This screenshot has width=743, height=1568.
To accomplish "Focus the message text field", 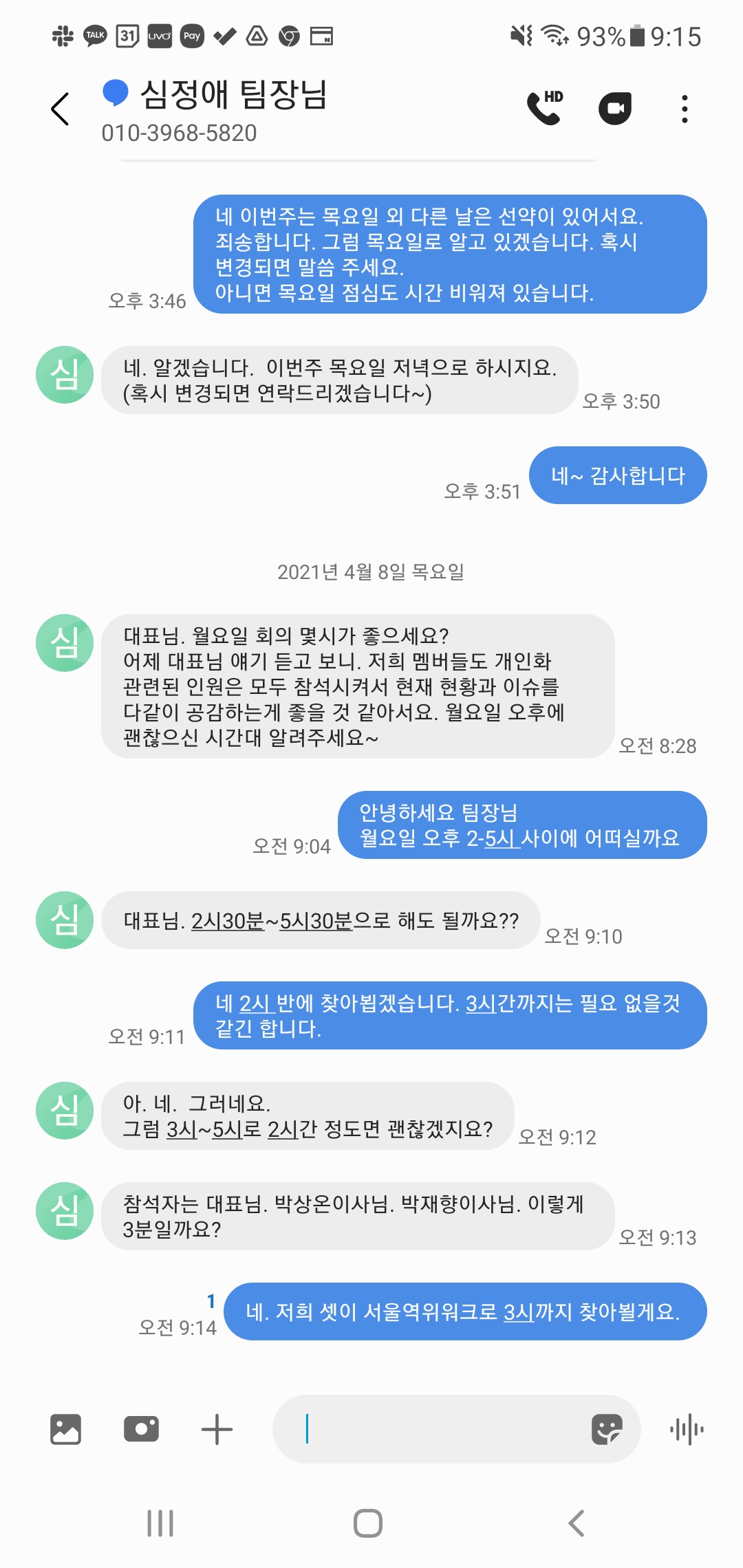I will 440,1429.
